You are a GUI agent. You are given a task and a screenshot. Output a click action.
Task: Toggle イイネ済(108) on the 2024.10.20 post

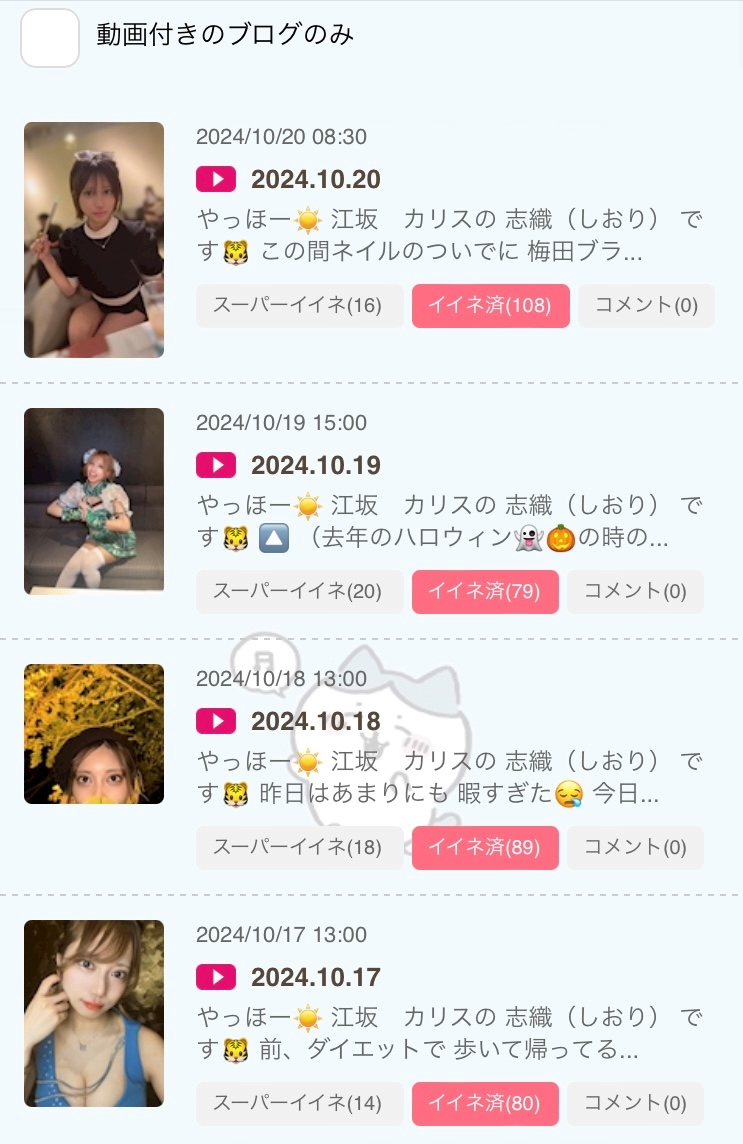coord(490,306)
